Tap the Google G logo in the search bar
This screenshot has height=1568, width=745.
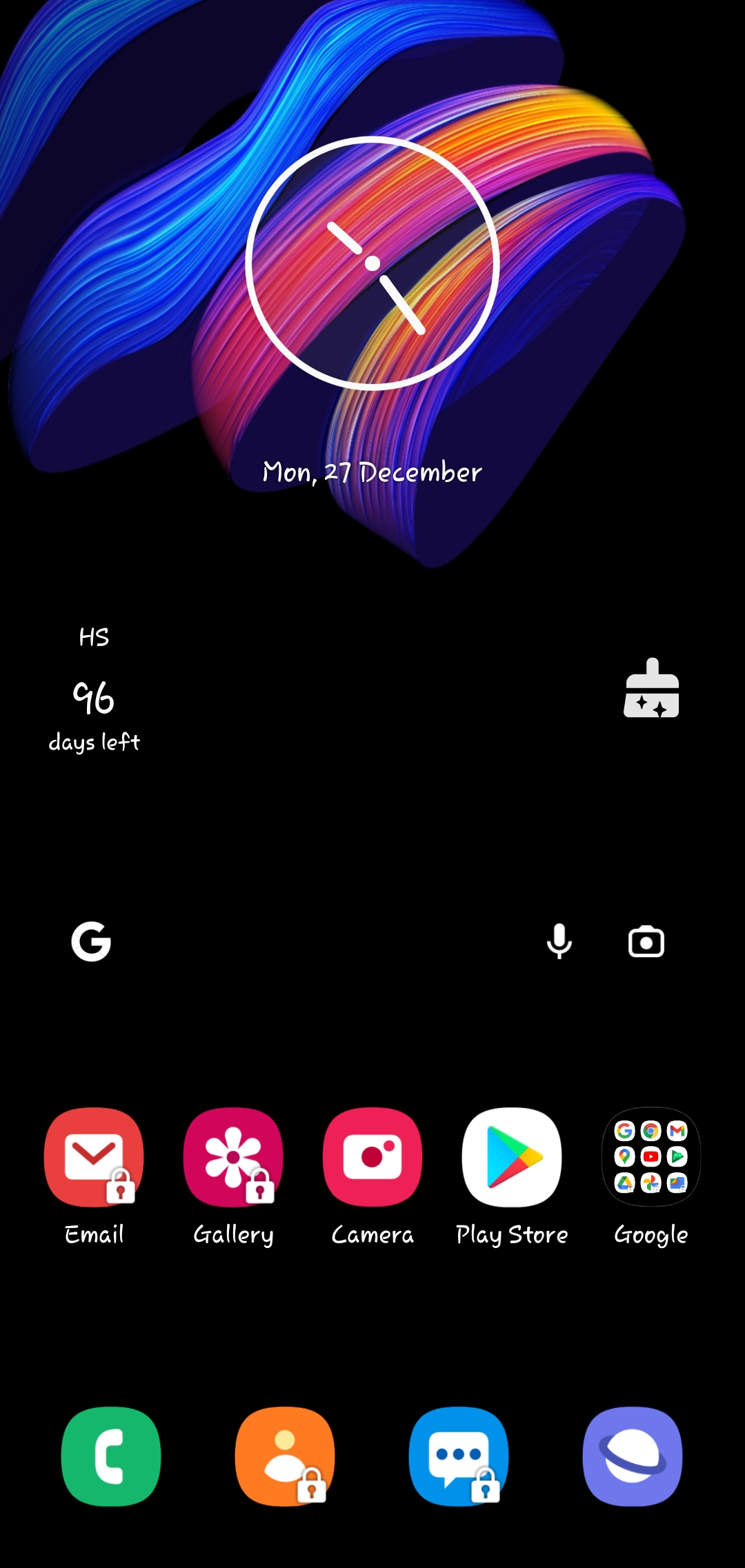tap(90, 943)
